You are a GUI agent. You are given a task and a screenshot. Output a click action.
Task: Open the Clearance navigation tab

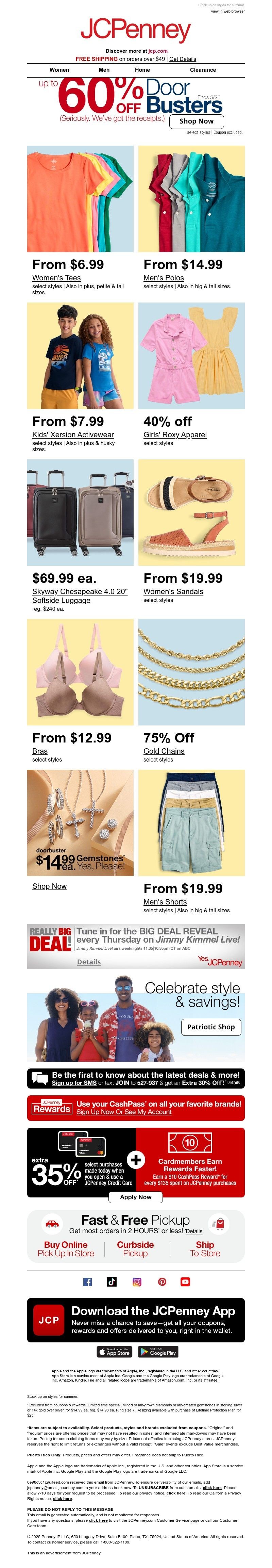(203, 70)
